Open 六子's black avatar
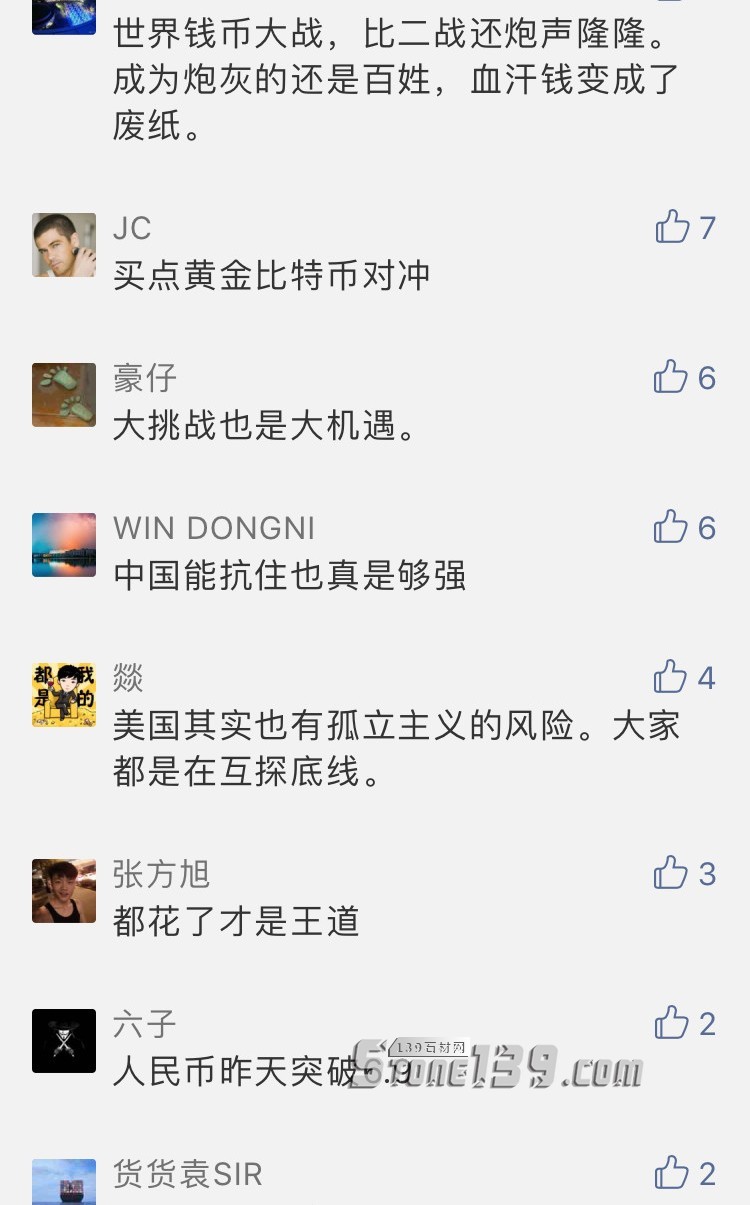 tap(64, 1041)
